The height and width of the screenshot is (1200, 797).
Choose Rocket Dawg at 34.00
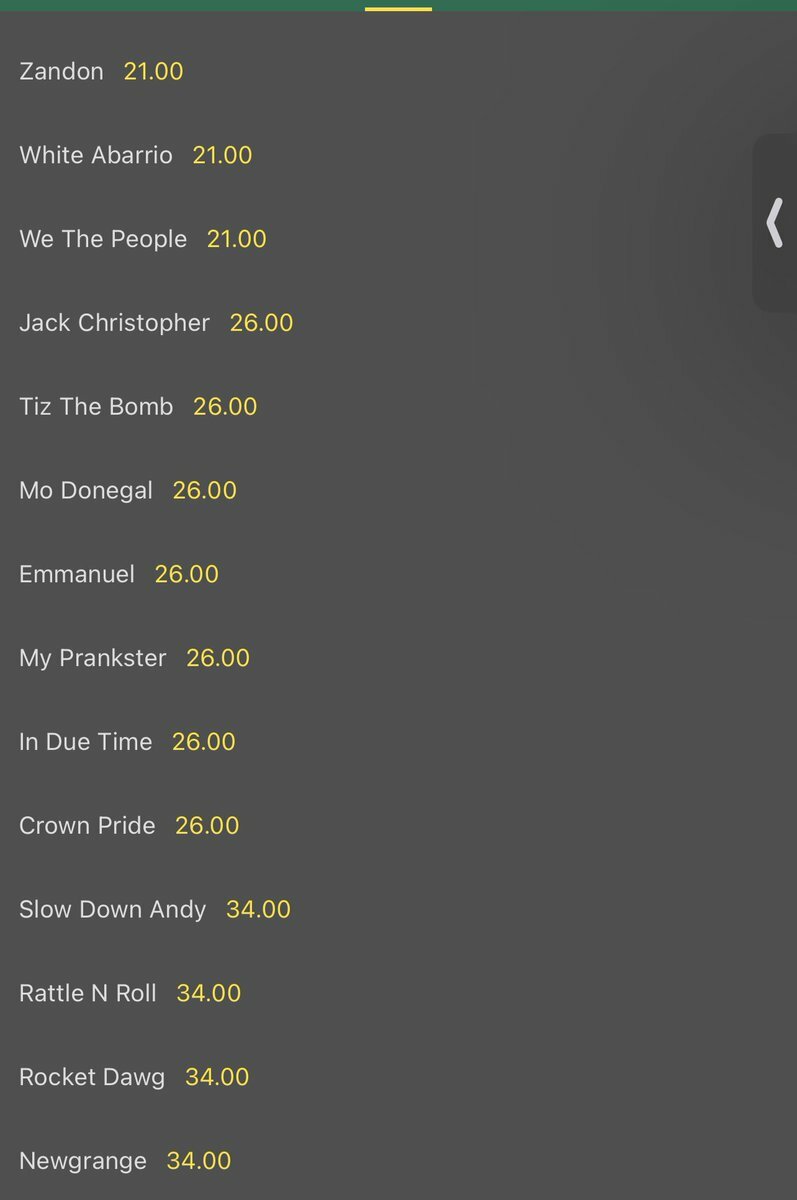(217, 1077)
